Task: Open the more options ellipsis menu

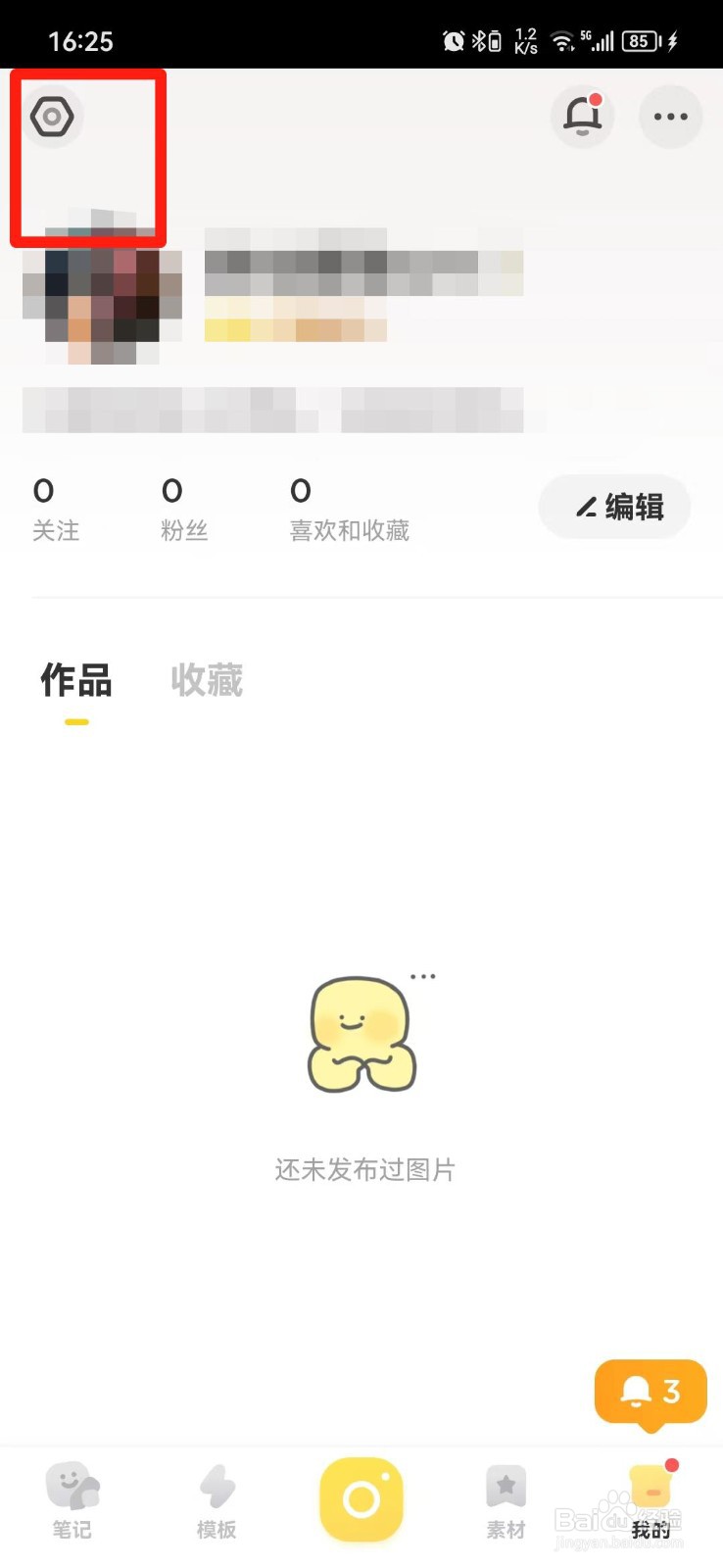Action: (670, 116)
